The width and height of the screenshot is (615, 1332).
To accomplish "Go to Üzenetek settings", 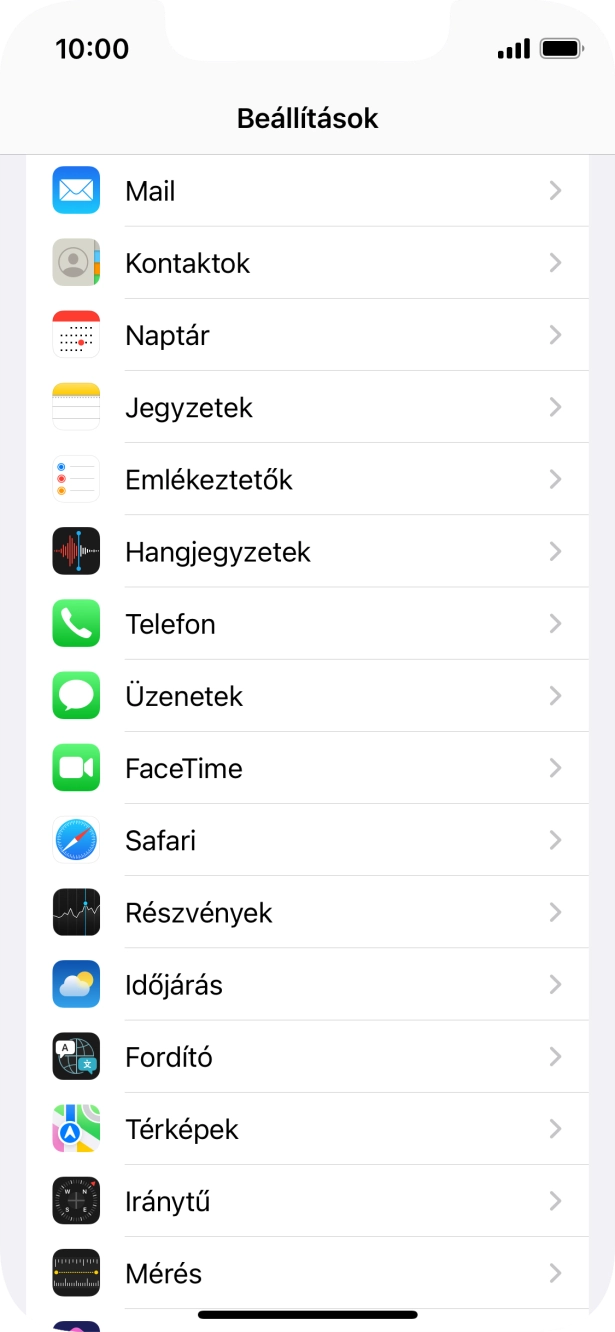I will coord(307,696).
